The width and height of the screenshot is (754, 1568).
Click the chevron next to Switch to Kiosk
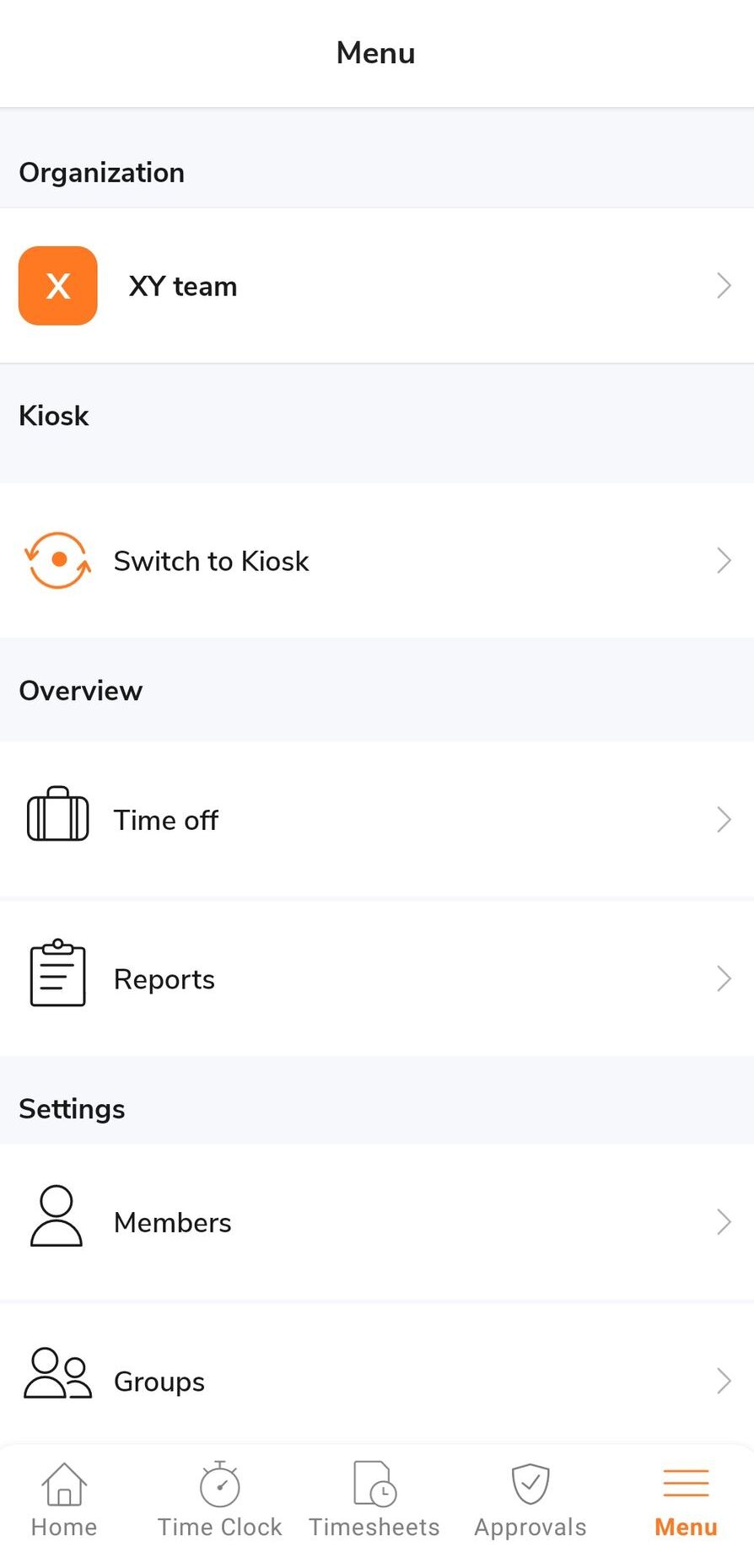click(724, 559)
